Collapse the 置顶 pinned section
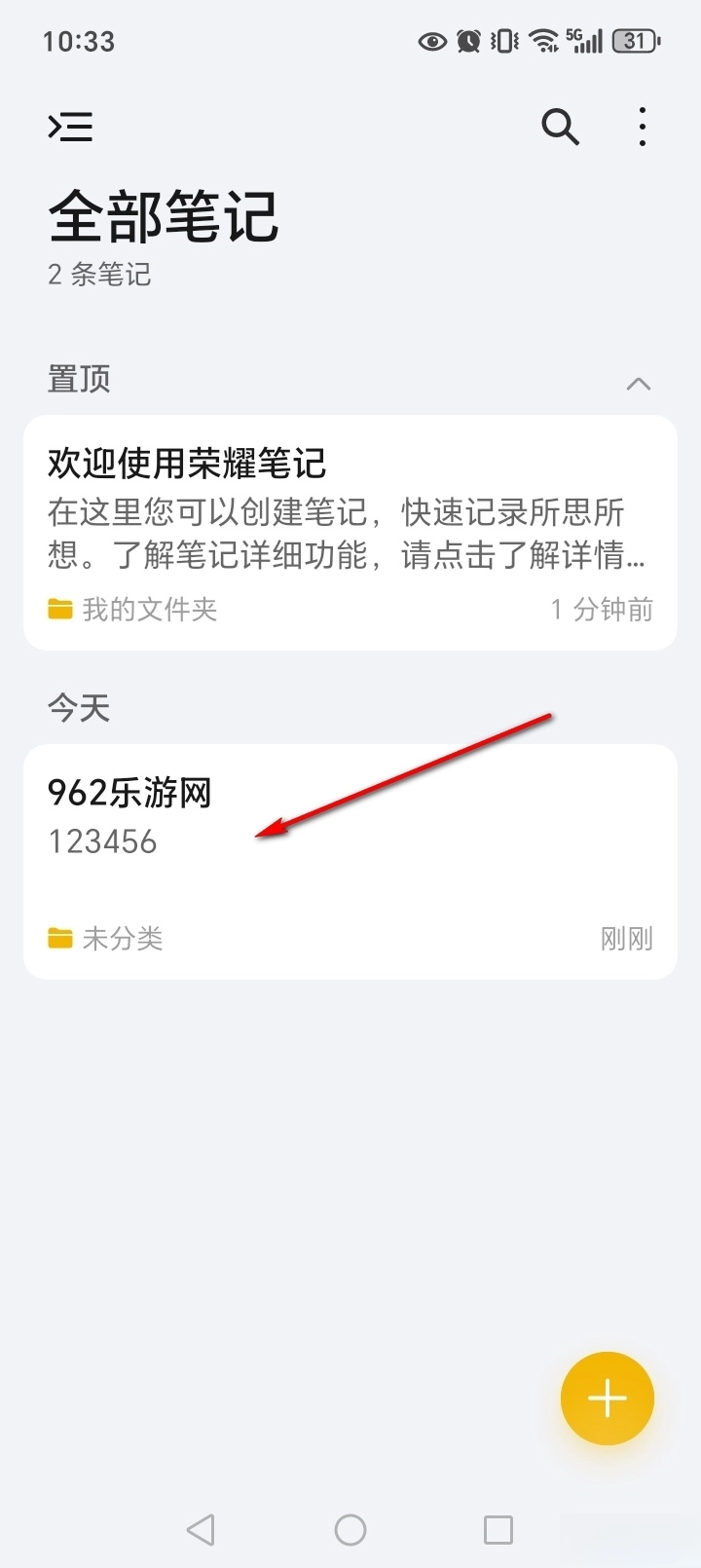The width and height of the screenshot is (701, 1568). pos(638,384)
